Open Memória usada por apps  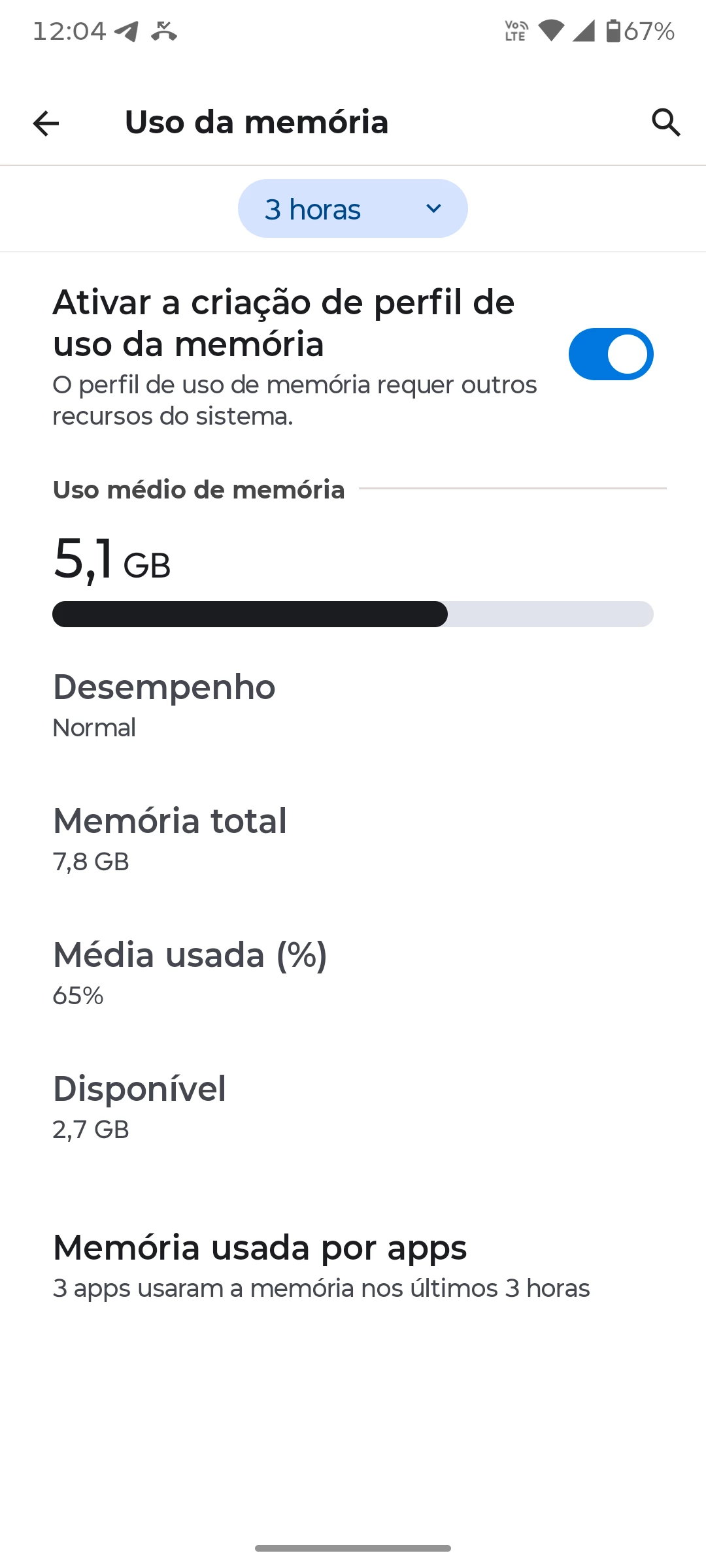pyautogui.click(x=320, y=1266)
